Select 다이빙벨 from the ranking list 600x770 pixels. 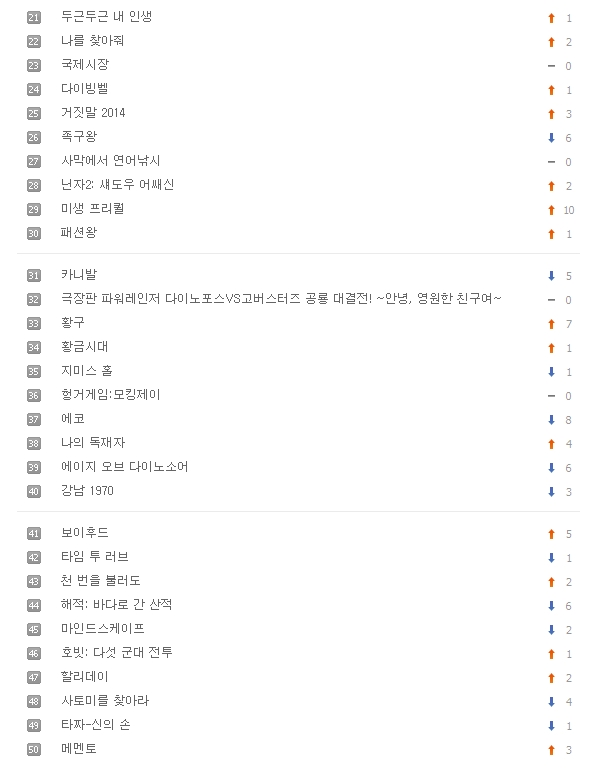click(x=85, y=89)
